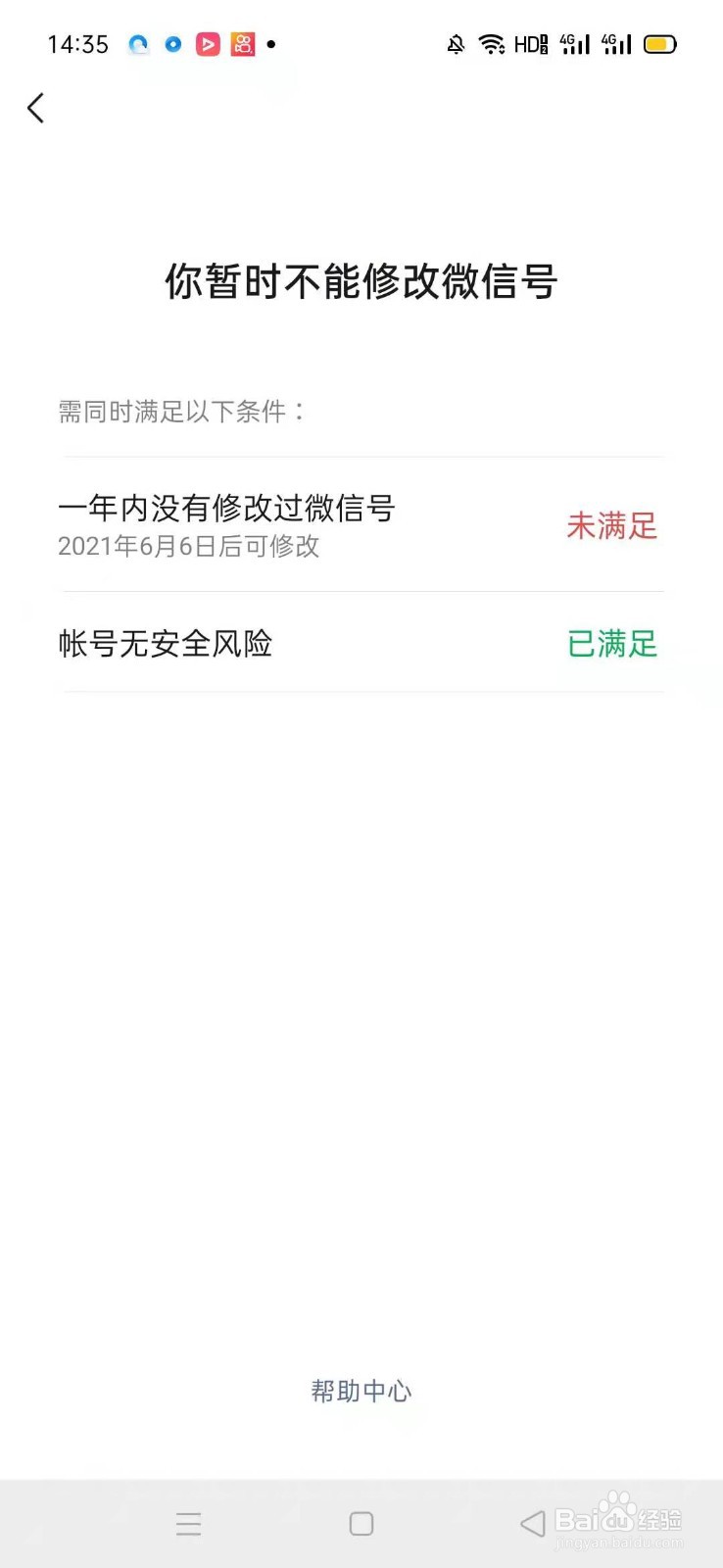Tap the recent apps button in navigation bar
723x1568 pixels.
188,1524
